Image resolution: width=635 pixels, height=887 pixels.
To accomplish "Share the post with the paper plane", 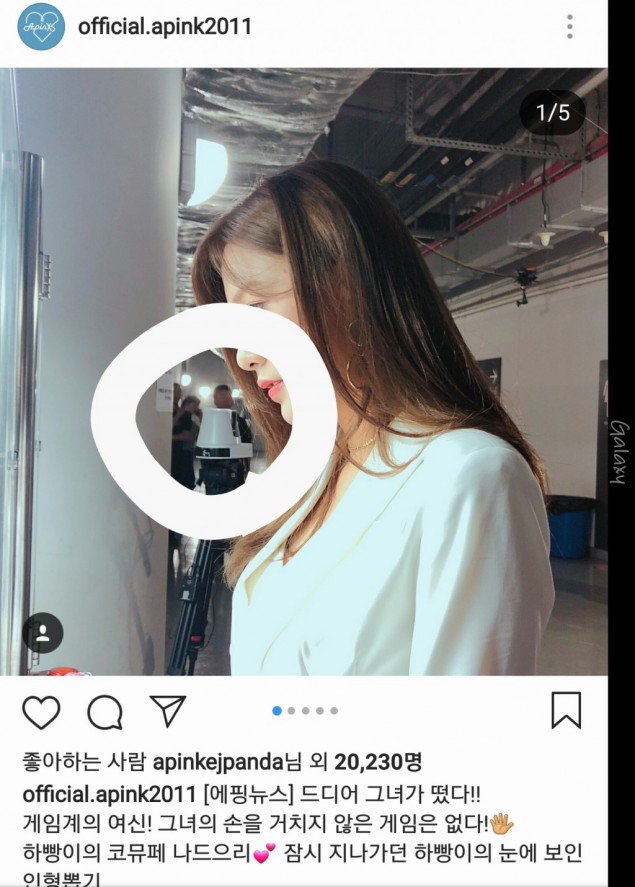I will coord(168,710).
